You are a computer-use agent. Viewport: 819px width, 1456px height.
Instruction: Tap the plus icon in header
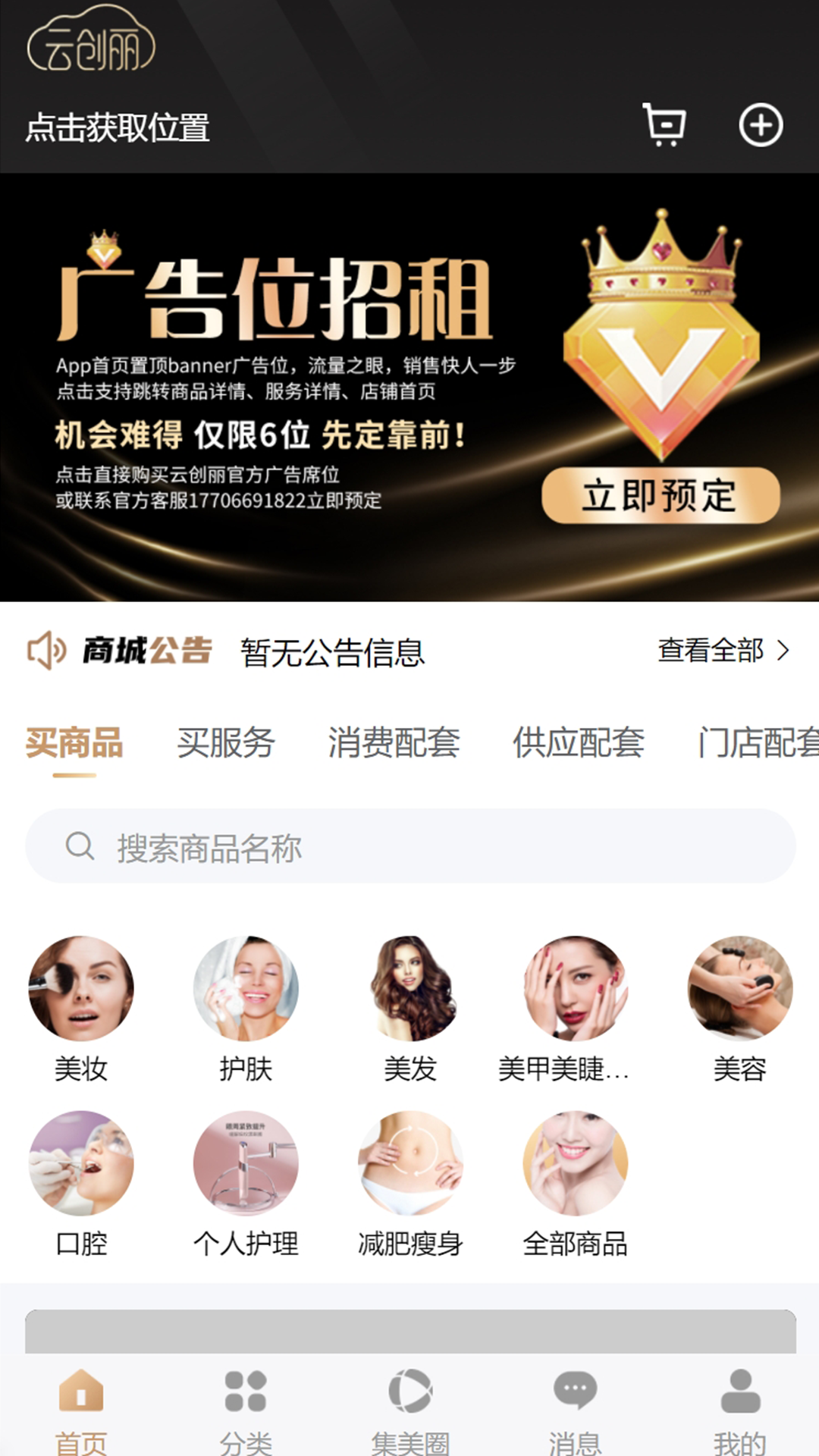click(761, 125)
